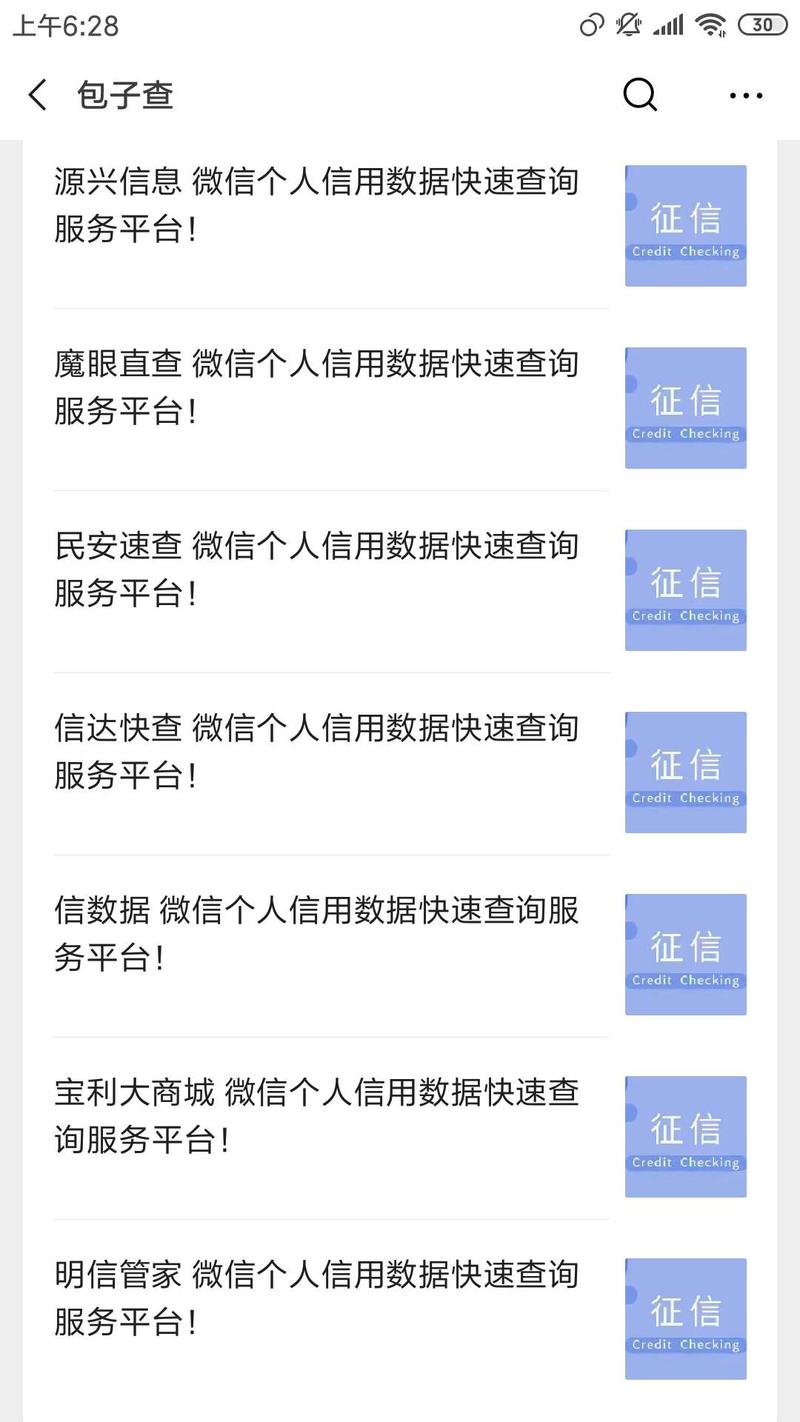Tap the Wi-Fi icon in the status bar
This screenshot has width=800, height=1422.
click(711, 23)
